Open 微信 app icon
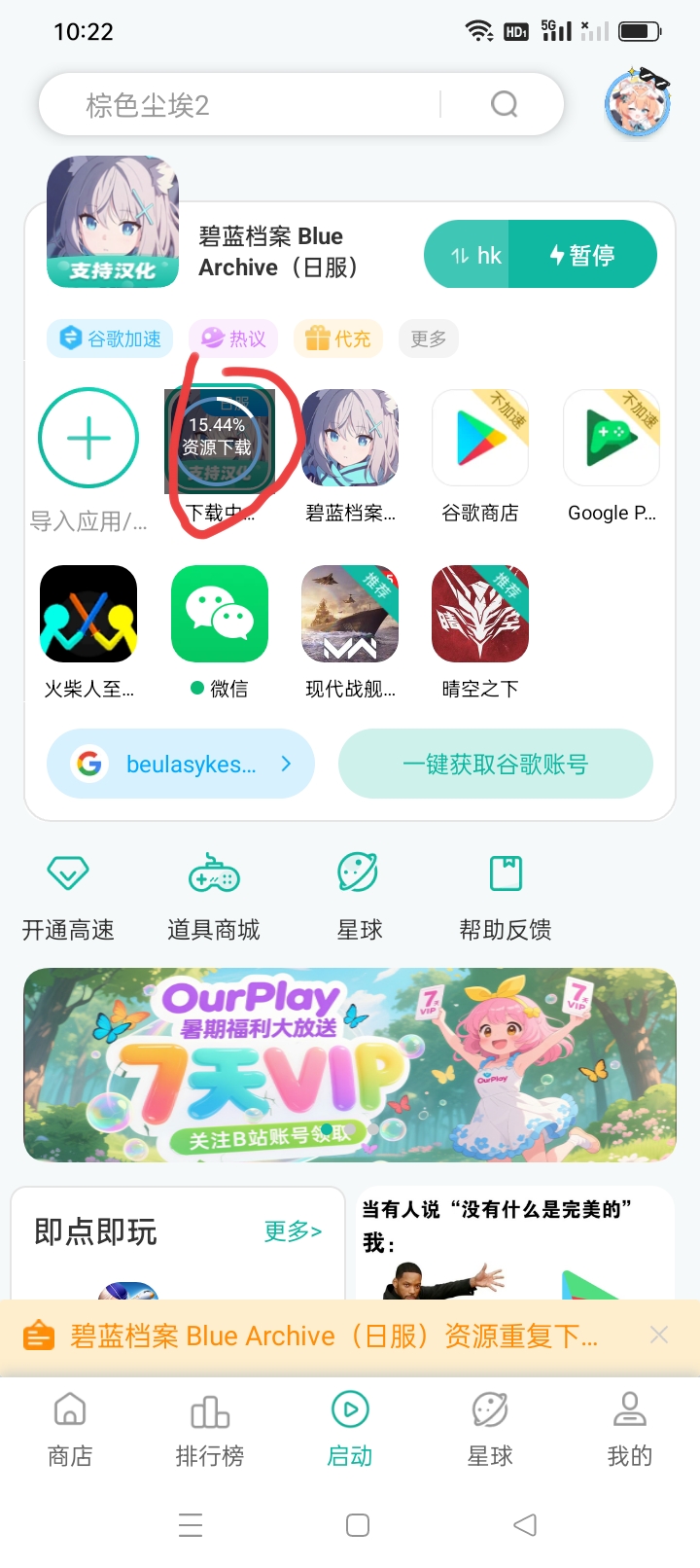Image resolution: width=700 pixels, height=1568 pixels. (x=219, y=614)
